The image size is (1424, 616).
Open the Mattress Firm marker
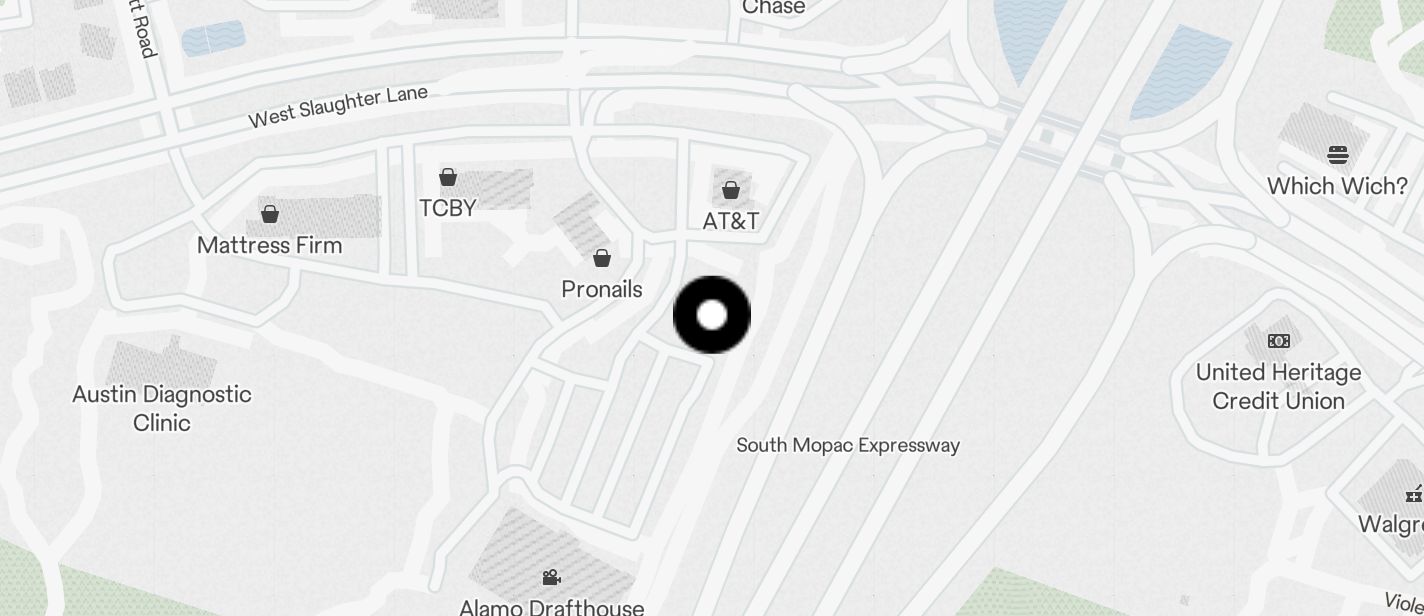[269, 214]
